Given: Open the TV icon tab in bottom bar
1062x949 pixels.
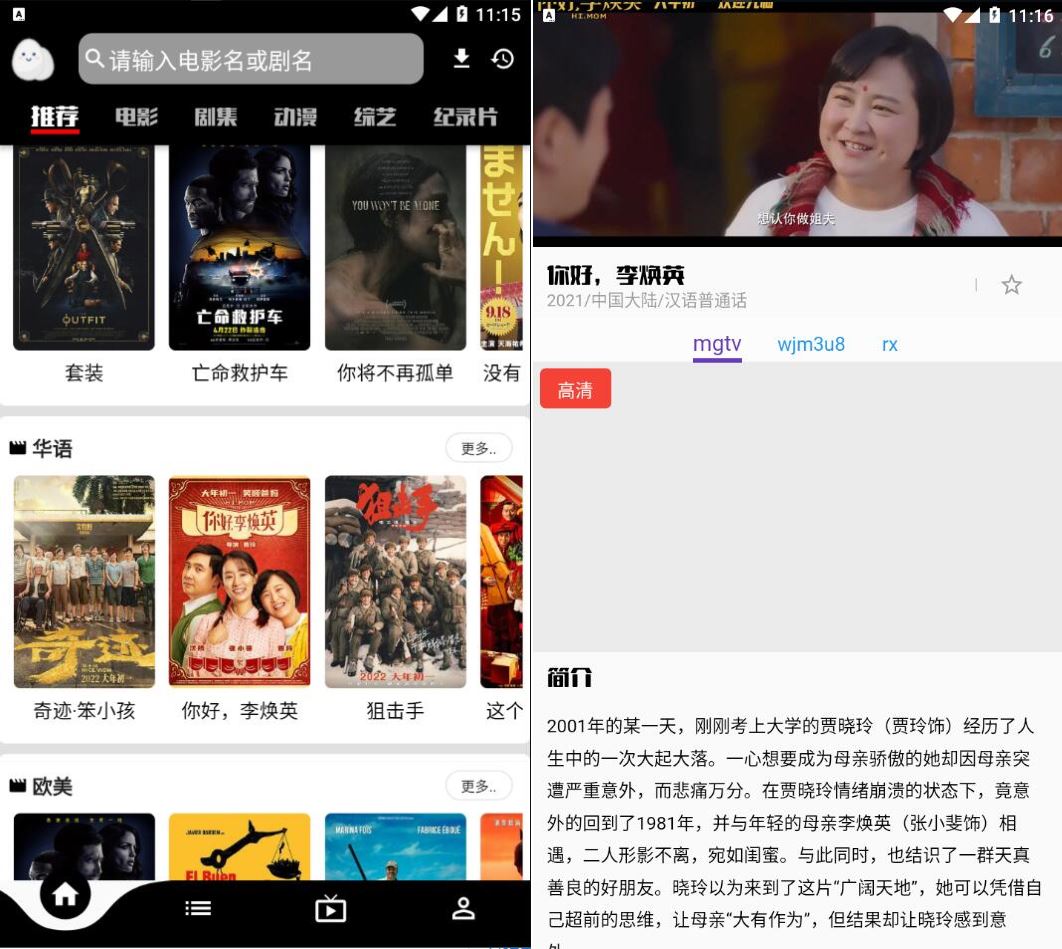Looking at the screenshot, I should point(330,908).
